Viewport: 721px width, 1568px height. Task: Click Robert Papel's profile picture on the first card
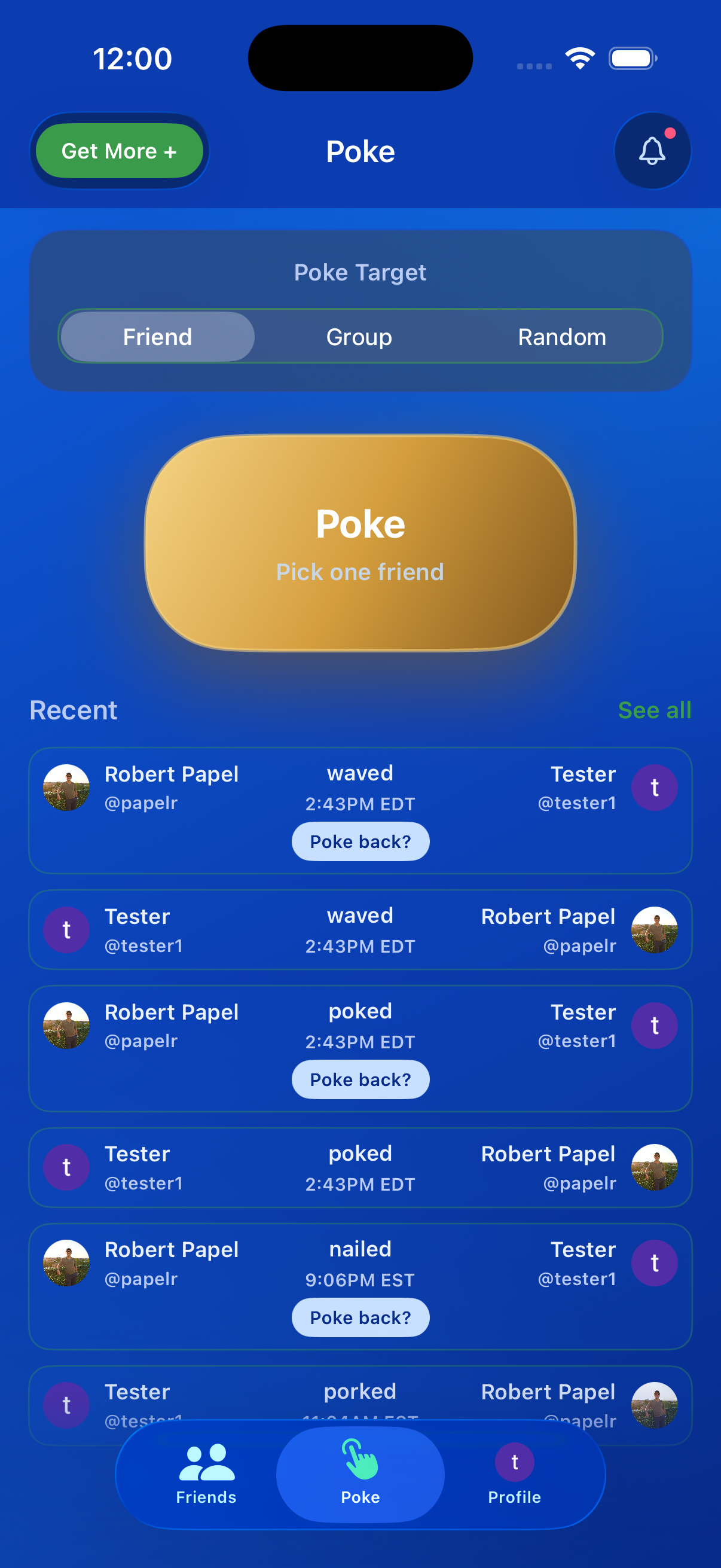67,786
